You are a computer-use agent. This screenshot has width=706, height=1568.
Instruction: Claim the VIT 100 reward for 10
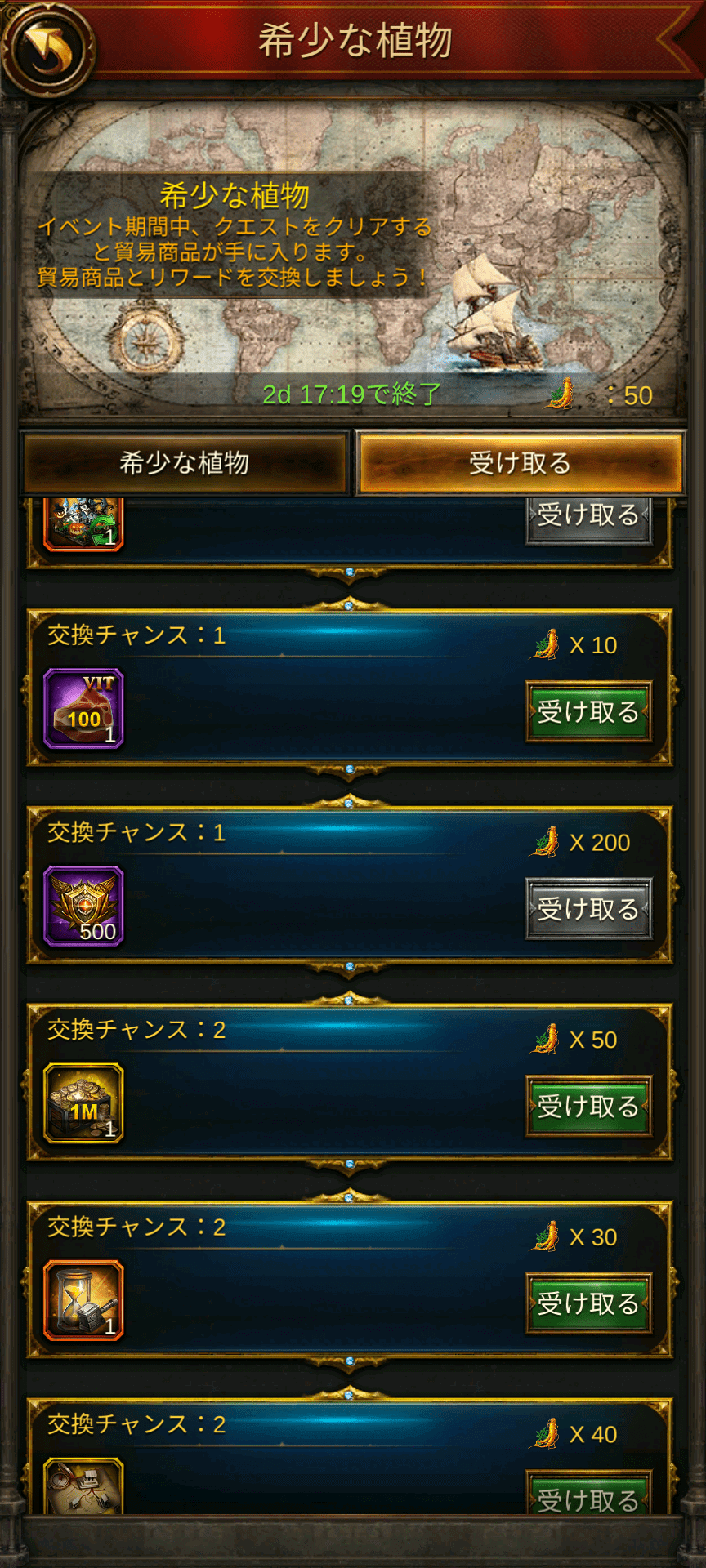[588, 712]
